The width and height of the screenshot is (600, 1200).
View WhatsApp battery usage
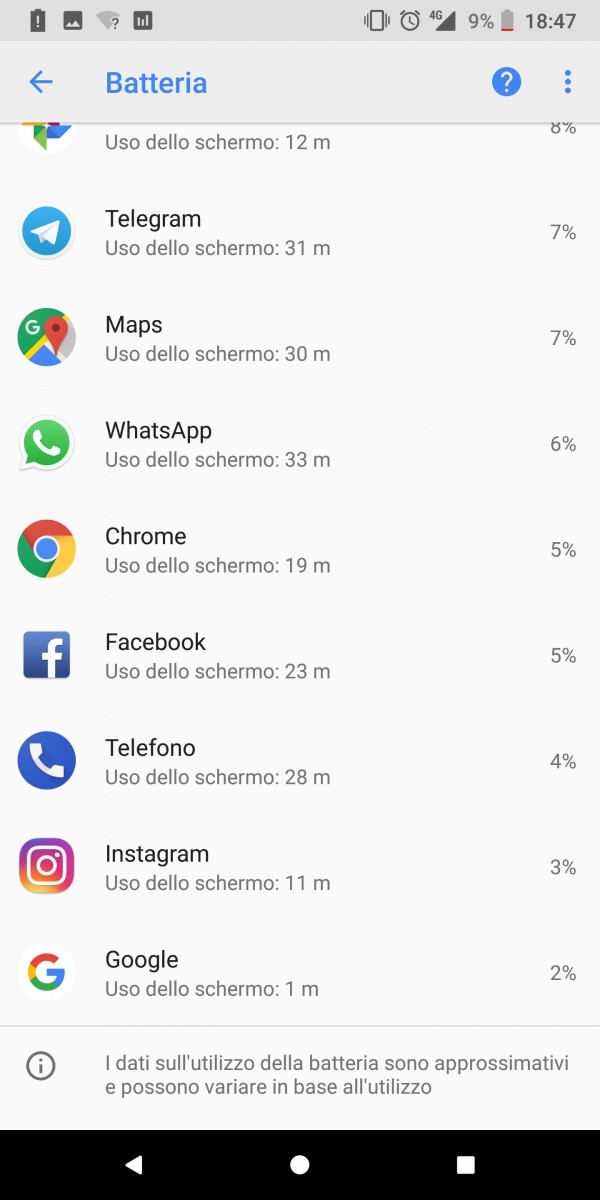click(x=300, y=444)
